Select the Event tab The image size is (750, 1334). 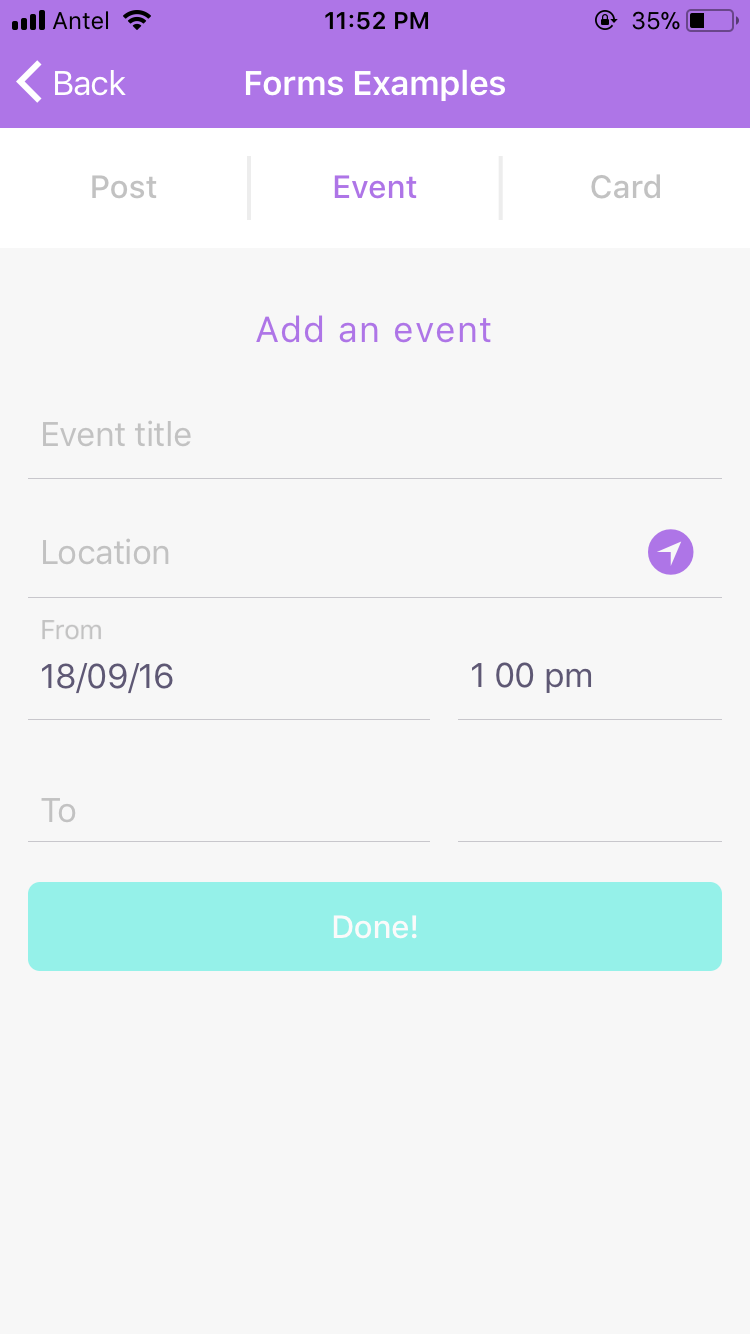374,187
